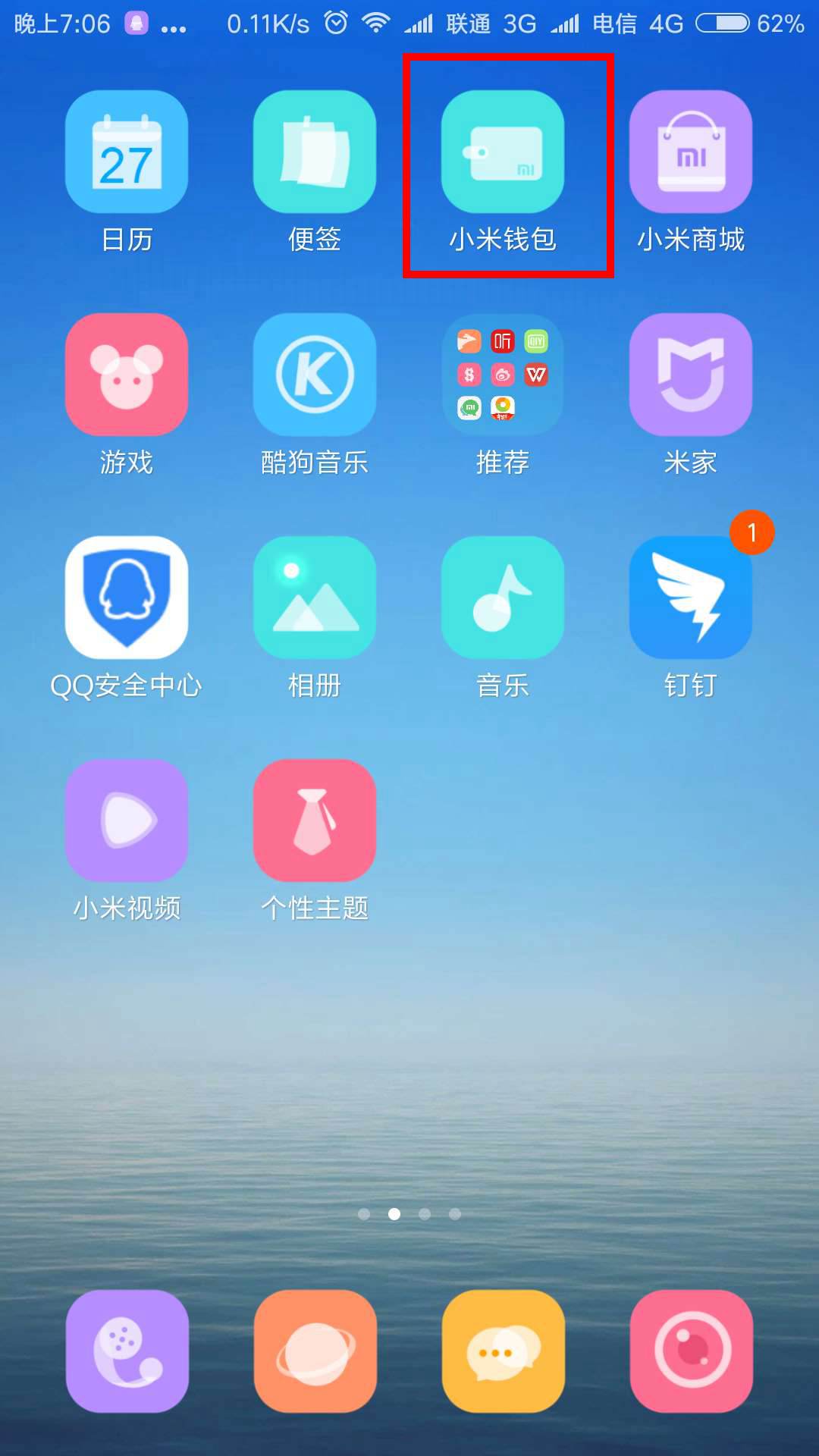The height and width of the screenshot is (1456, 819).
Task: Open the Camera from the dock
Action: (691, 1351)
